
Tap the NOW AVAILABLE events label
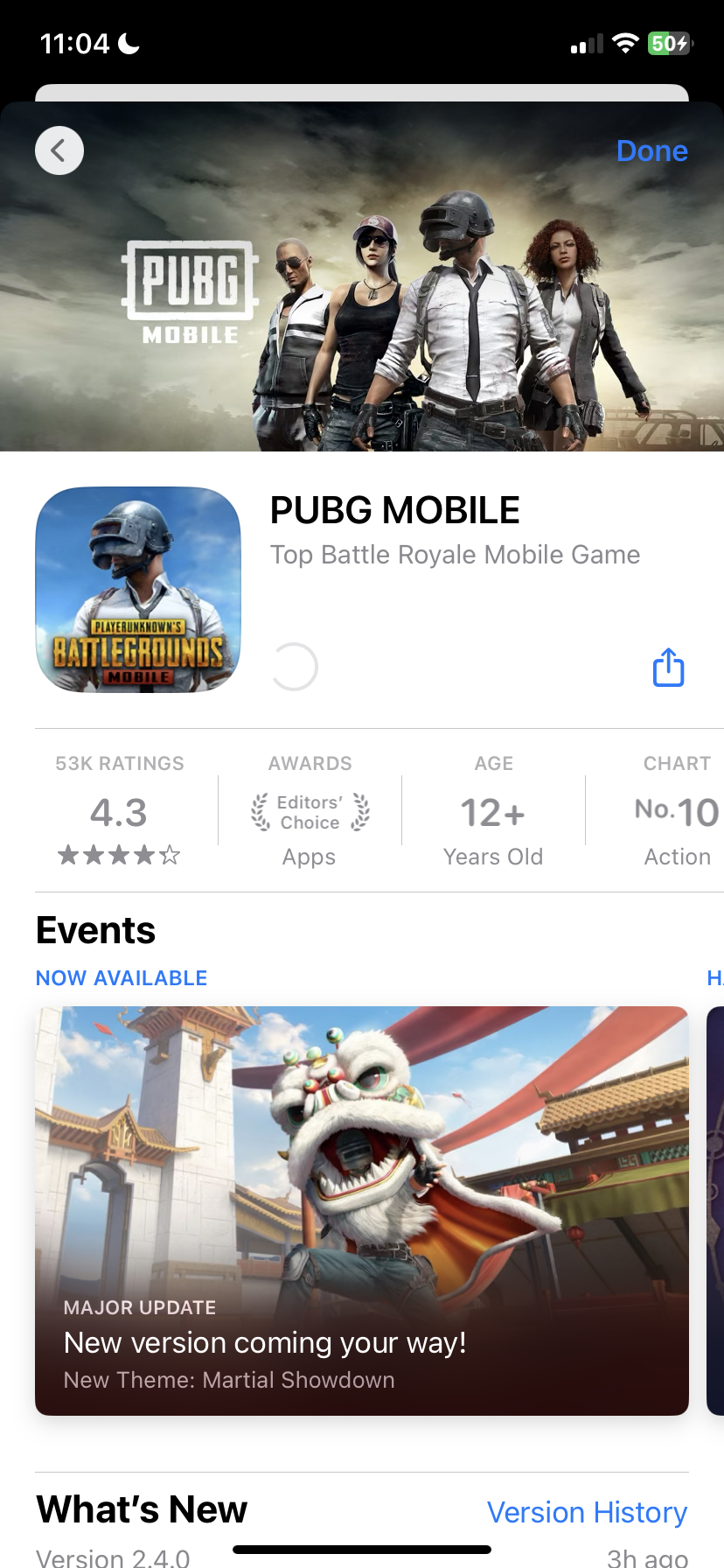pos(121,977)
